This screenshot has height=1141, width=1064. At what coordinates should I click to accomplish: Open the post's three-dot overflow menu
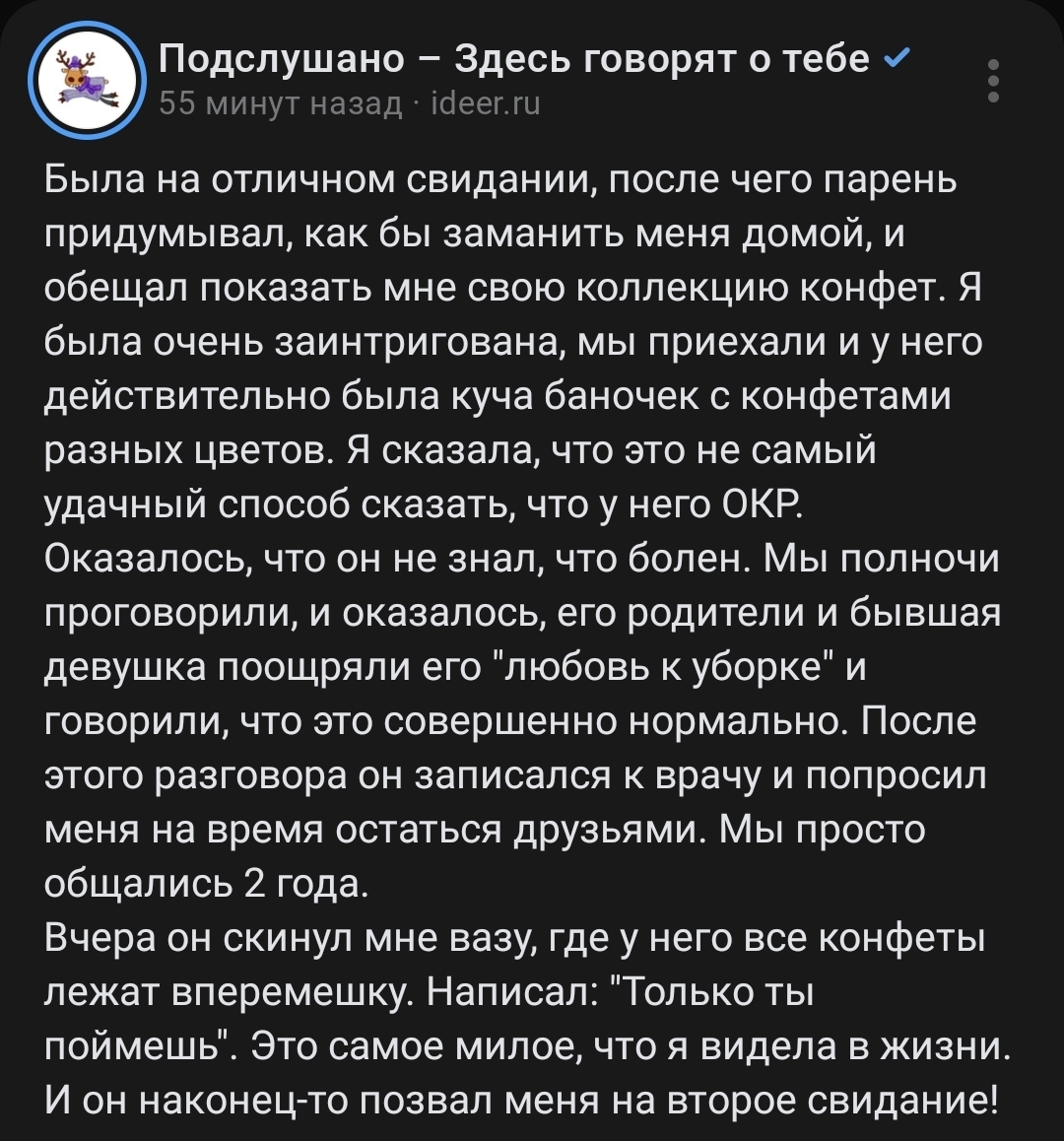click(993, 80)
